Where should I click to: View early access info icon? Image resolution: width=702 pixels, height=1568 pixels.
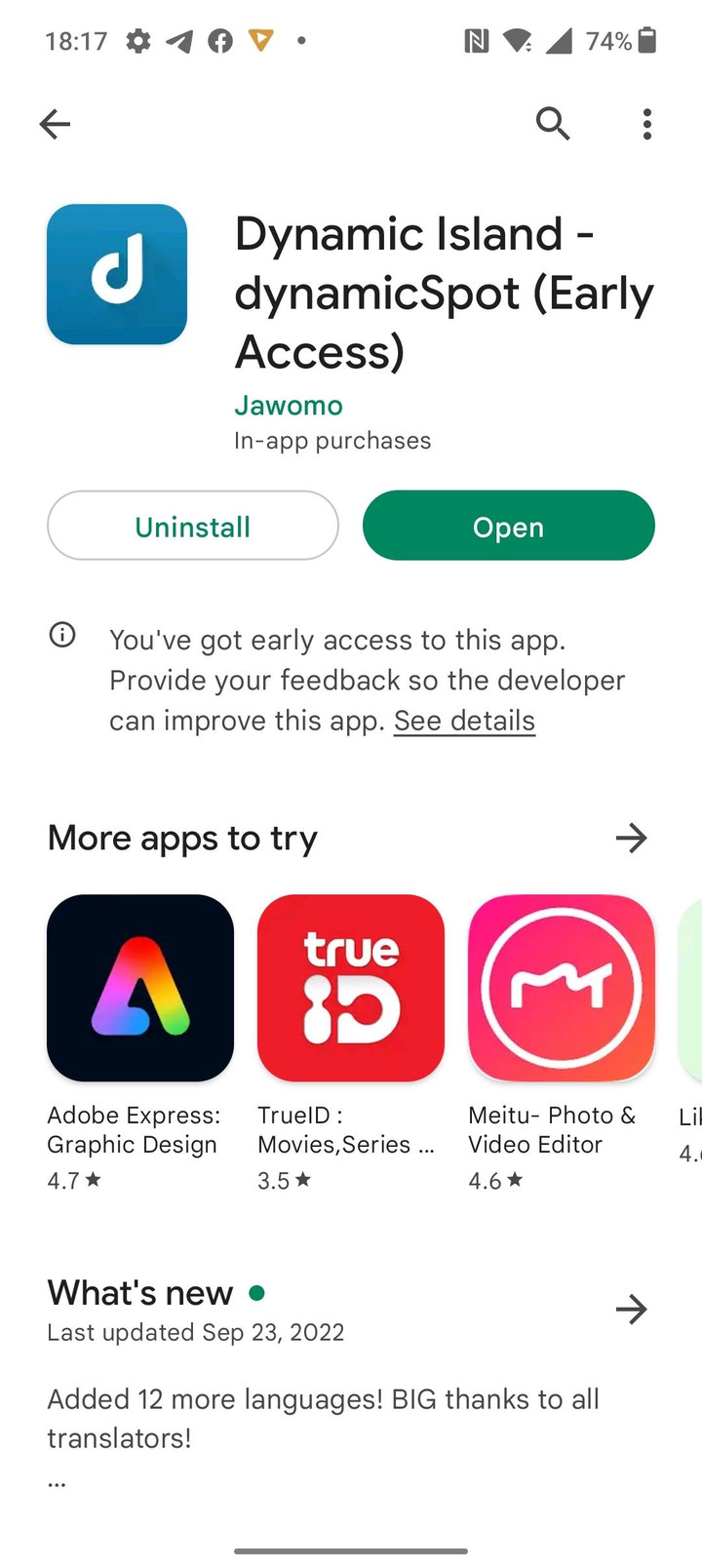[x=62, y=636]
